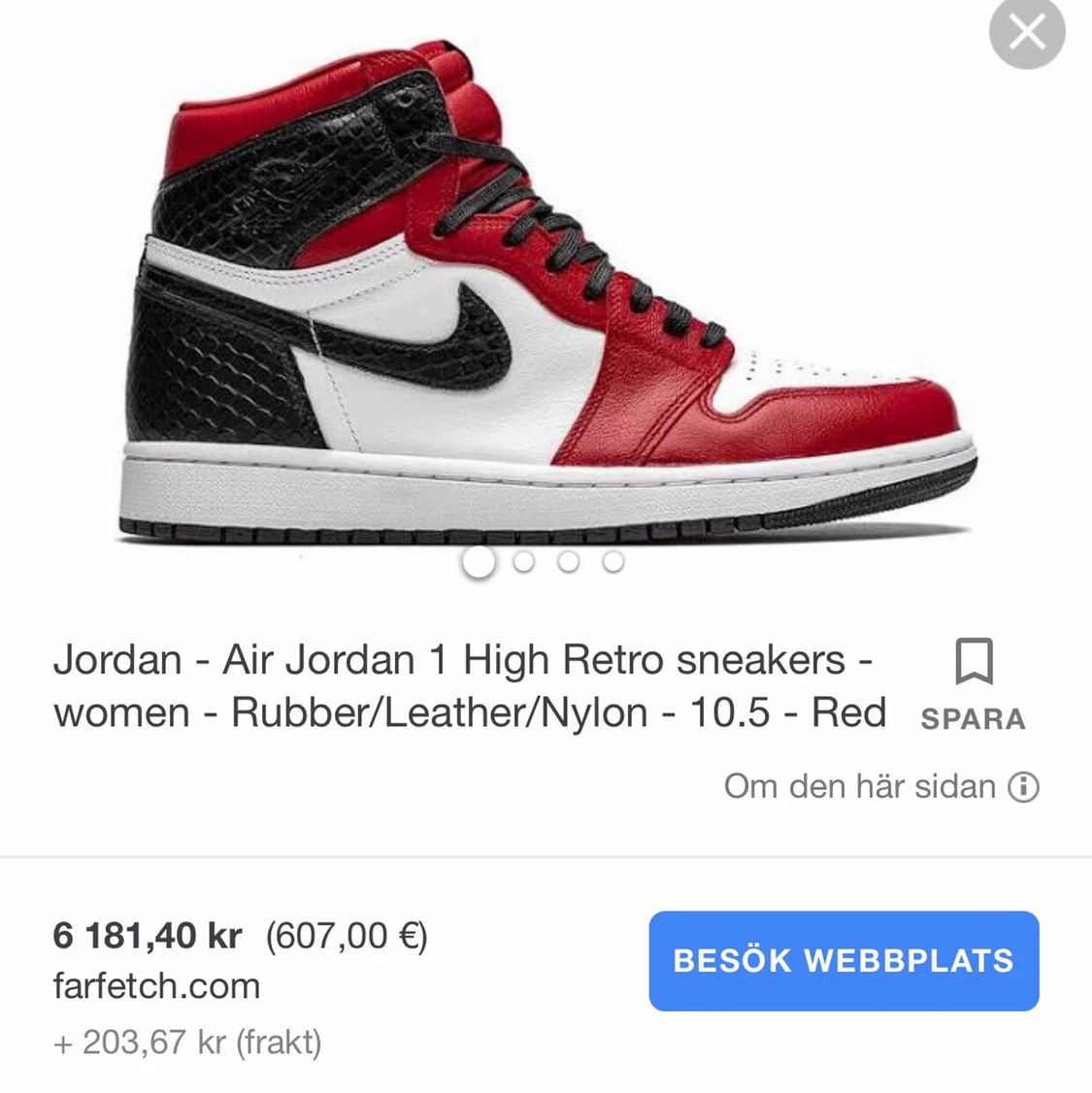Select the third image carousel dot
The width and height of the screenshot is (1092, 1093).
[x=568, y=560]
